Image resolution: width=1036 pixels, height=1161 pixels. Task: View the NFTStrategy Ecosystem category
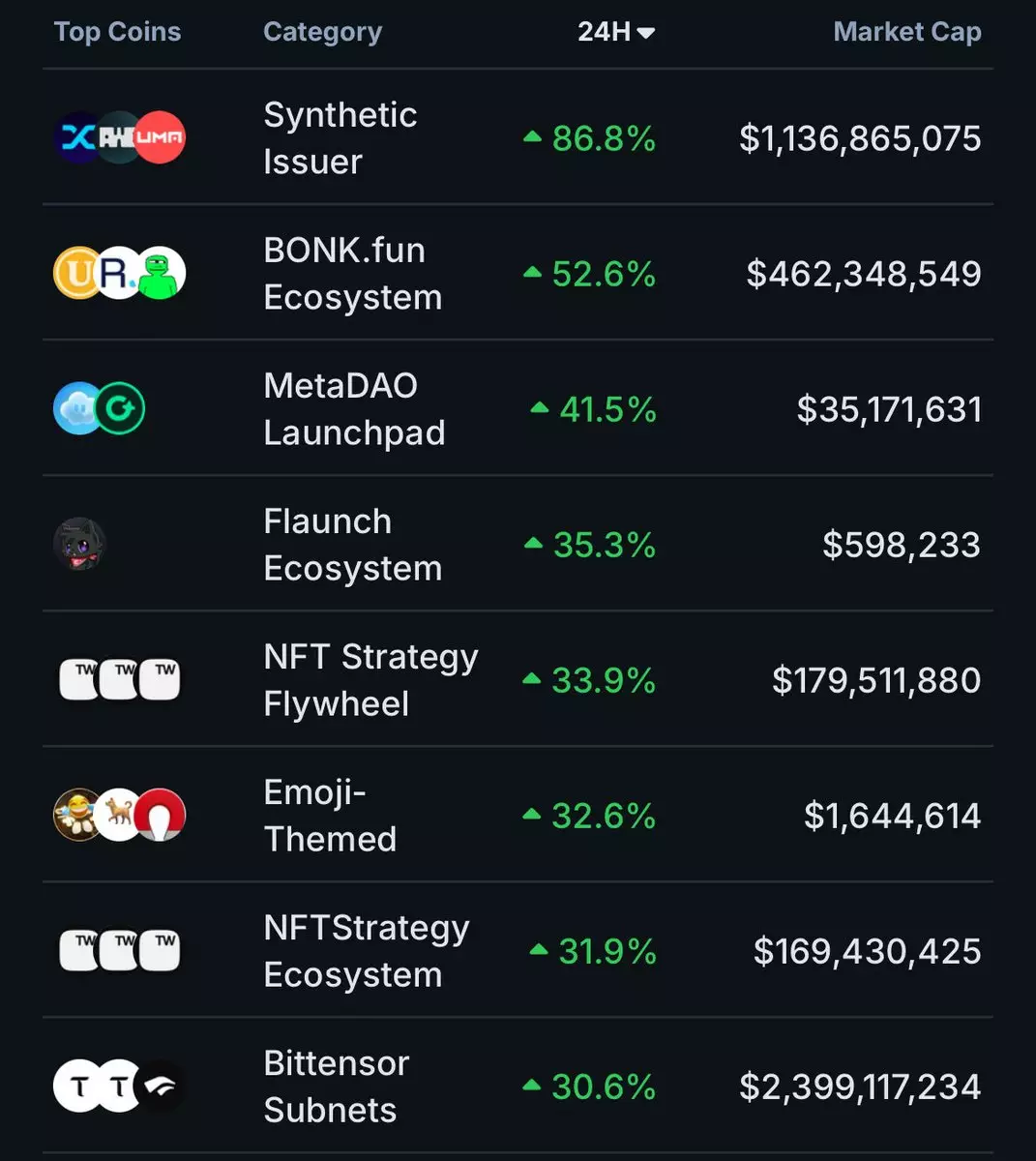(x=366, y=951)
